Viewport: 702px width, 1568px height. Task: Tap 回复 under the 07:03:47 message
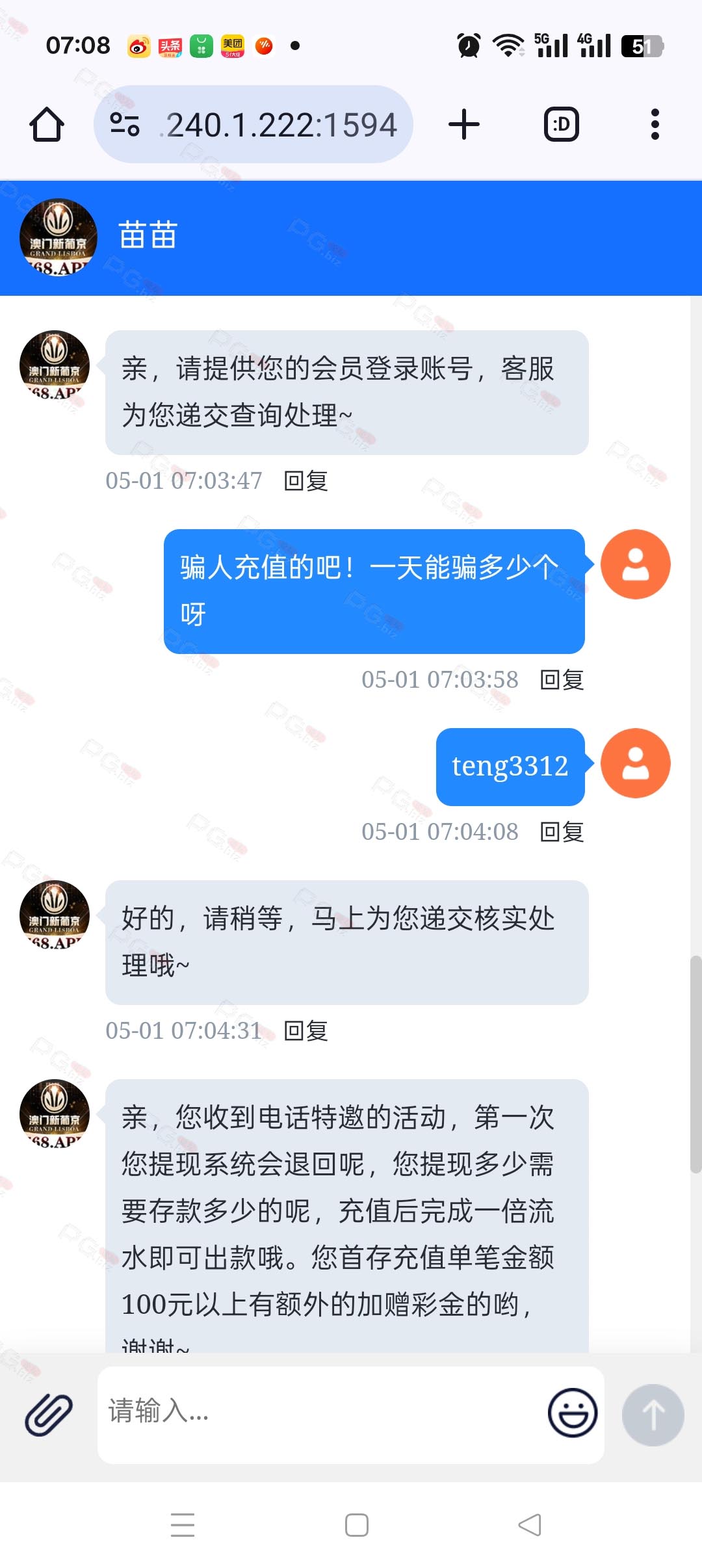tap(305, 481)
